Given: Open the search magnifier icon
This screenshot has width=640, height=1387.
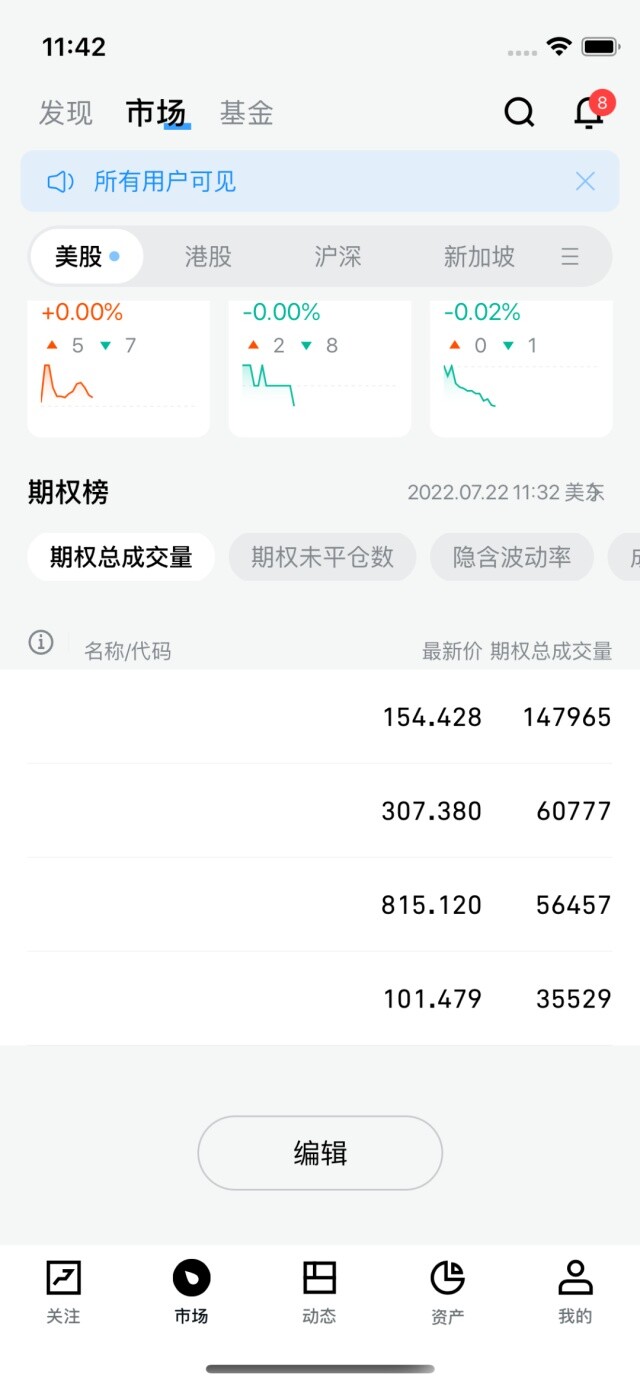Looking at the screenshot, I should tap(519, 112).
